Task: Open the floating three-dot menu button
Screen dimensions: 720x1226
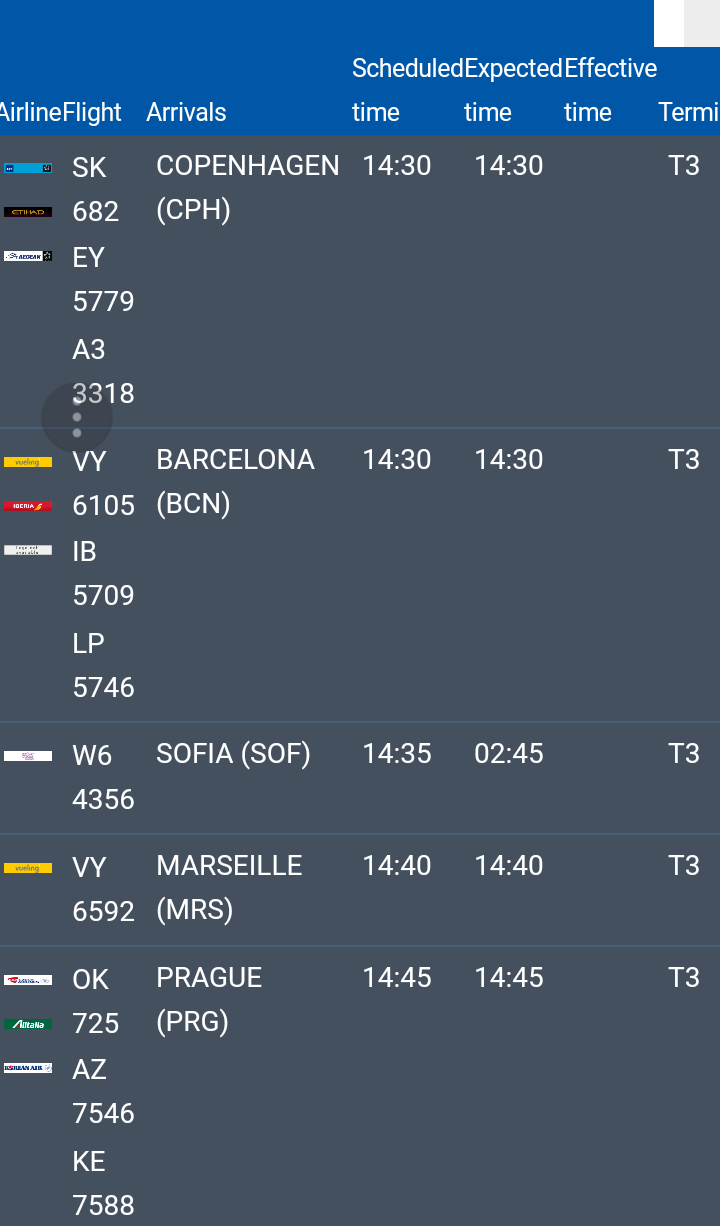Action: (77, 417)
